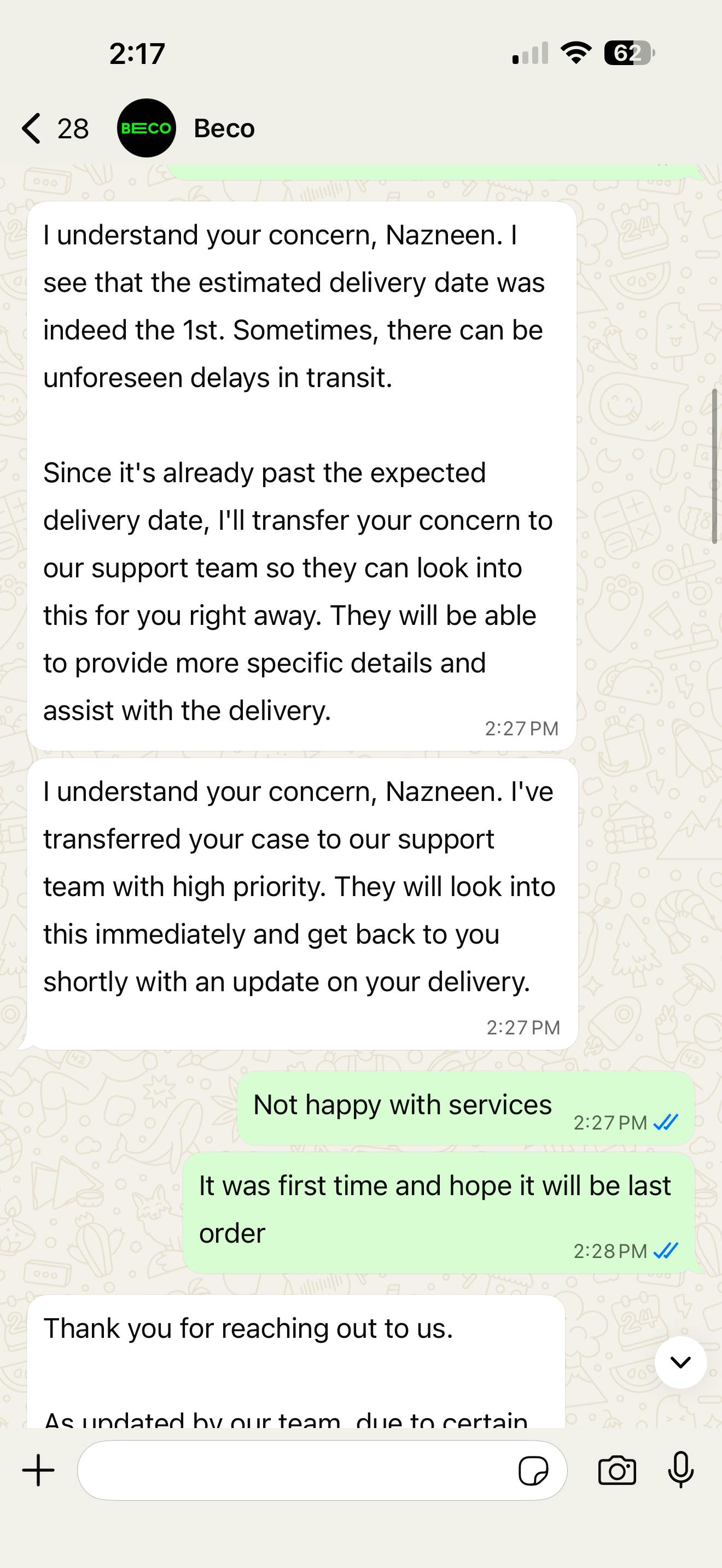Open the camera to send photo
The width and height of the screenshot is (722, 1568).
(x=616, y=1471)
